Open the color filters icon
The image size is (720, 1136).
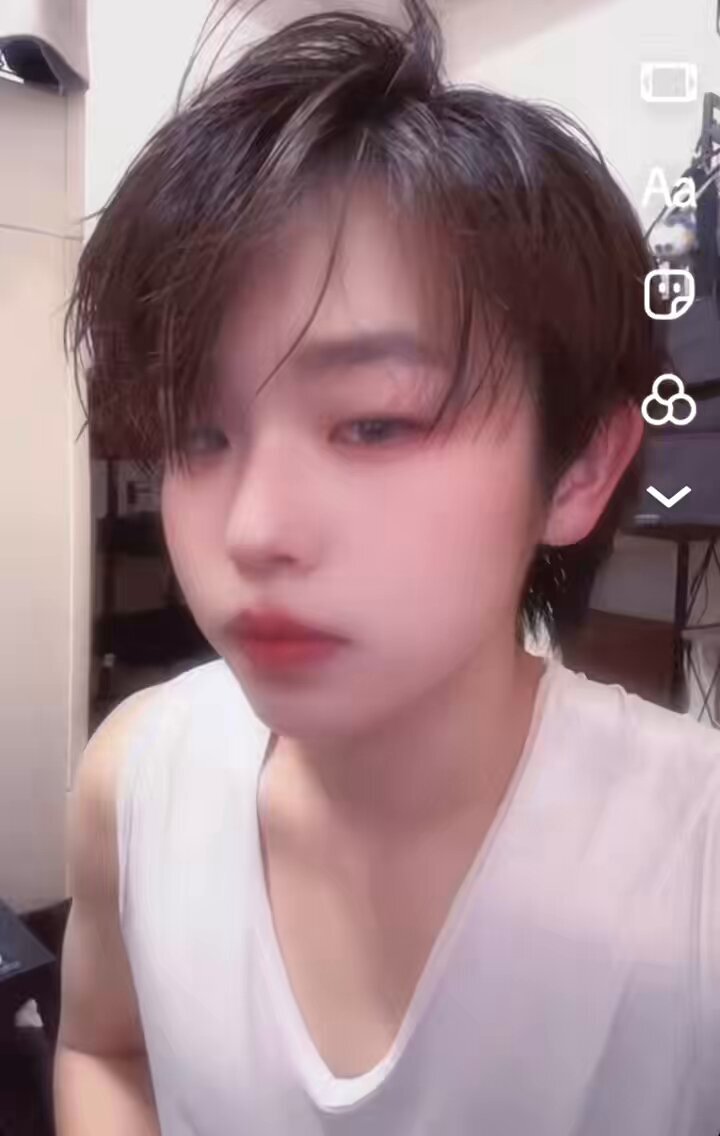tap(668, 400)
